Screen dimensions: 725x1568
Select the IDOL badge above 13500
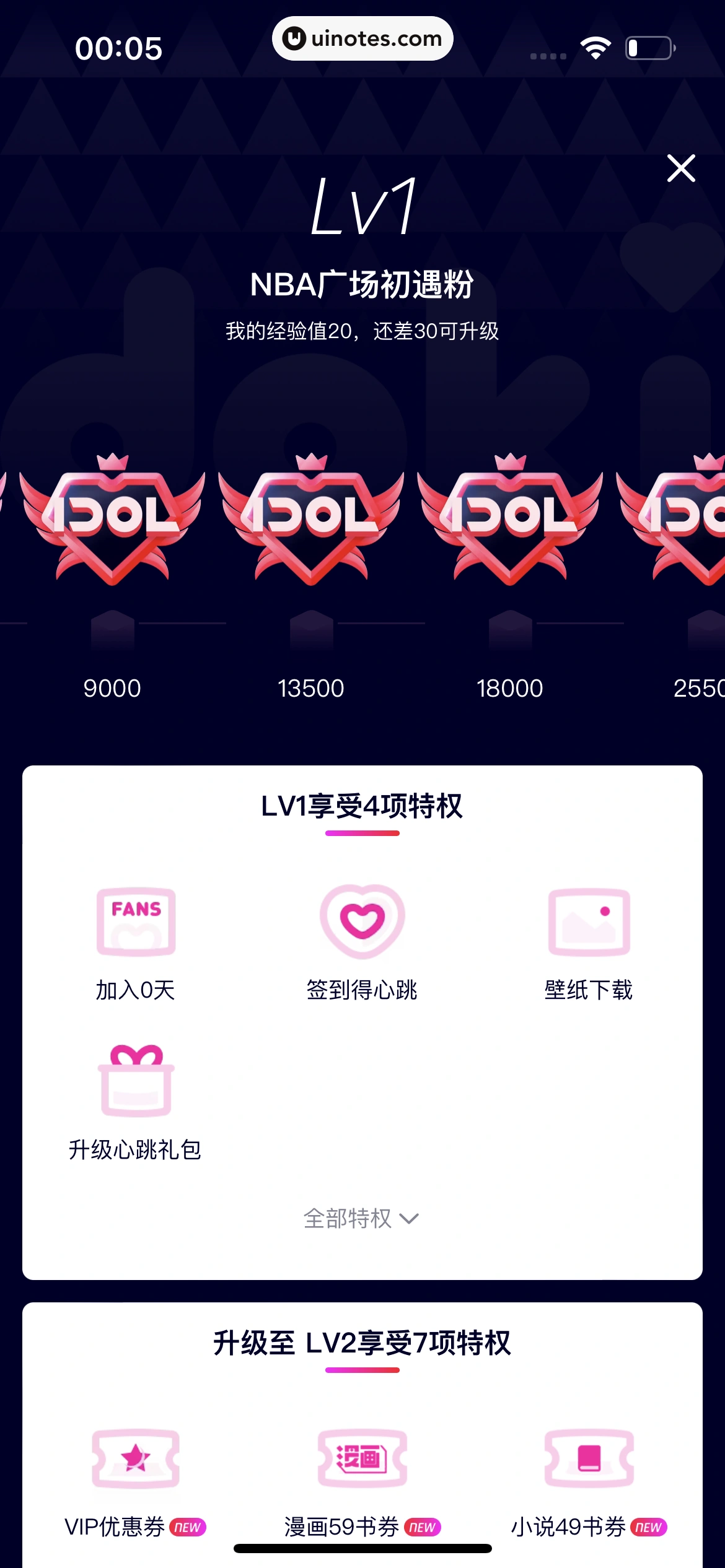(310, 526)
